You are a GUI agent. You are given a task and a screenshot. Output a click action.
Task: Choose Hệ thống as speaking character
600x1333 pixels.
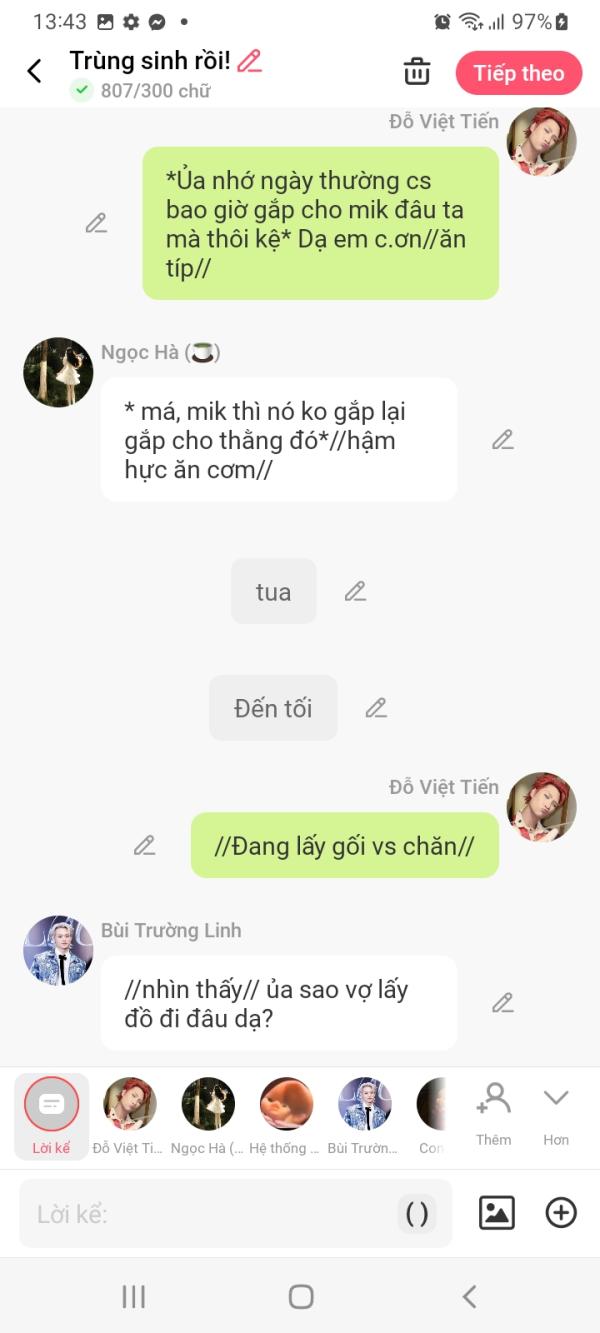pos(286,1114)
